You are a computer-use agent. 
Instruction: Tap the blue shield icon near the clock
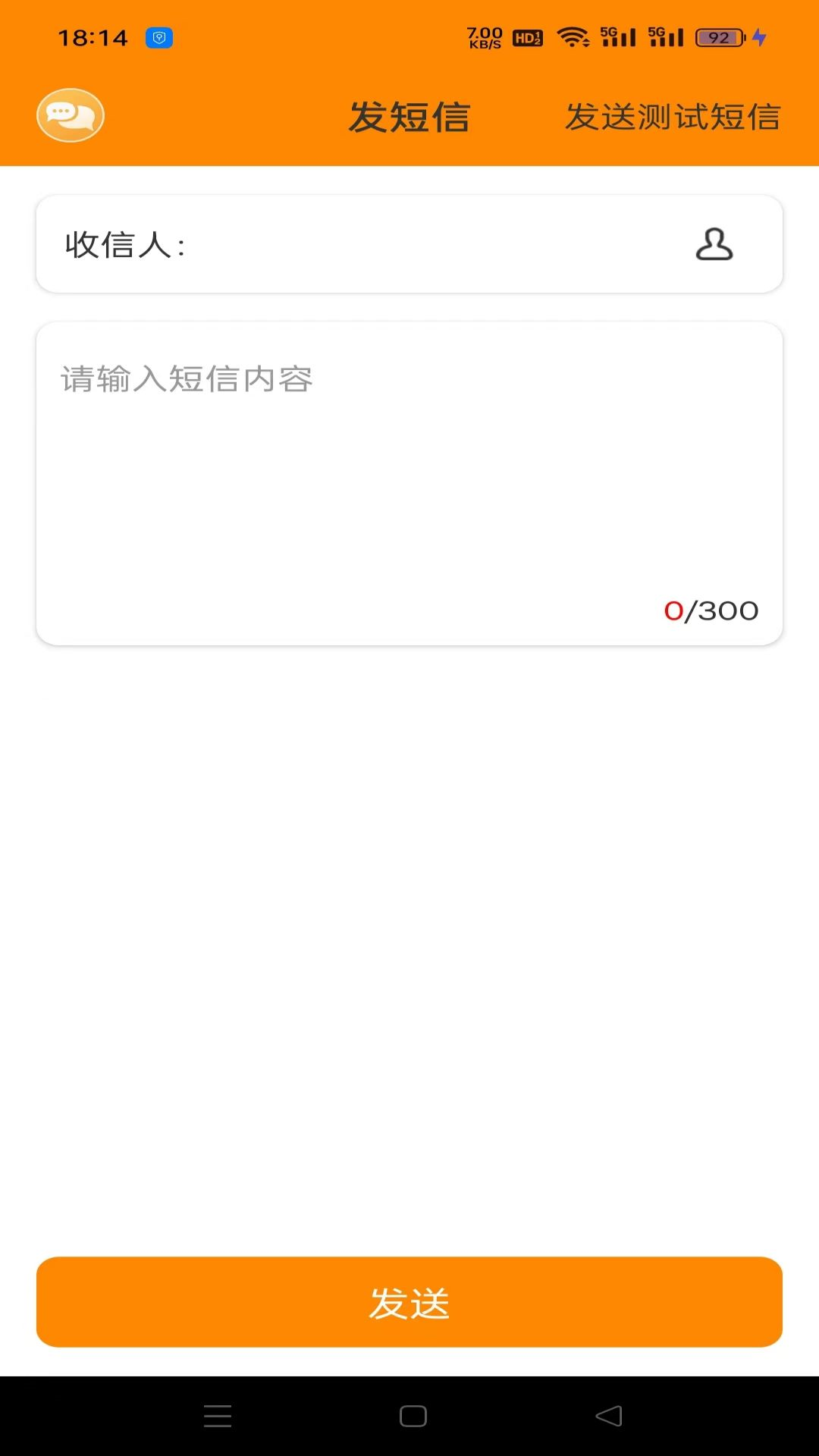click(x=156, y=37)
